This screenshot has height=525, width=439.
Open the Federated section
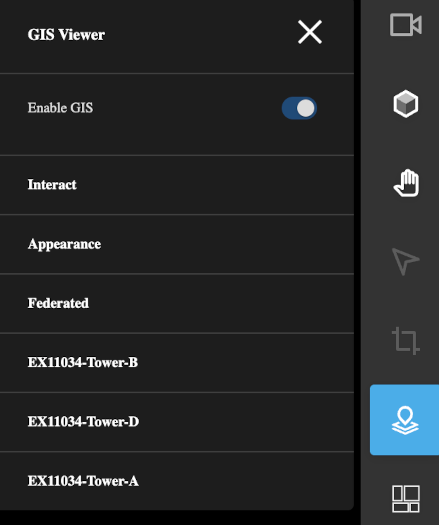click(x=177, y=304)
